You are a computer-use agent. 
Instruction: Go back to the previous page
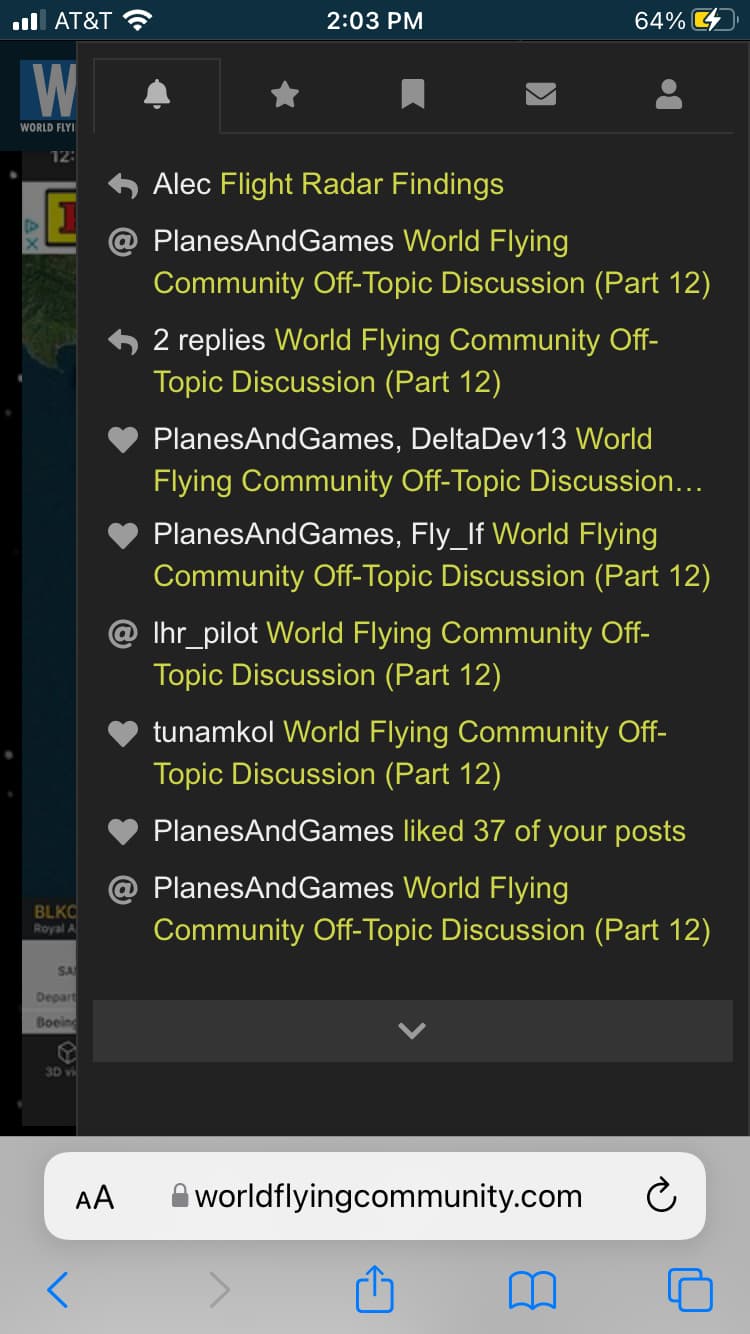click(x=58, y=1290)
